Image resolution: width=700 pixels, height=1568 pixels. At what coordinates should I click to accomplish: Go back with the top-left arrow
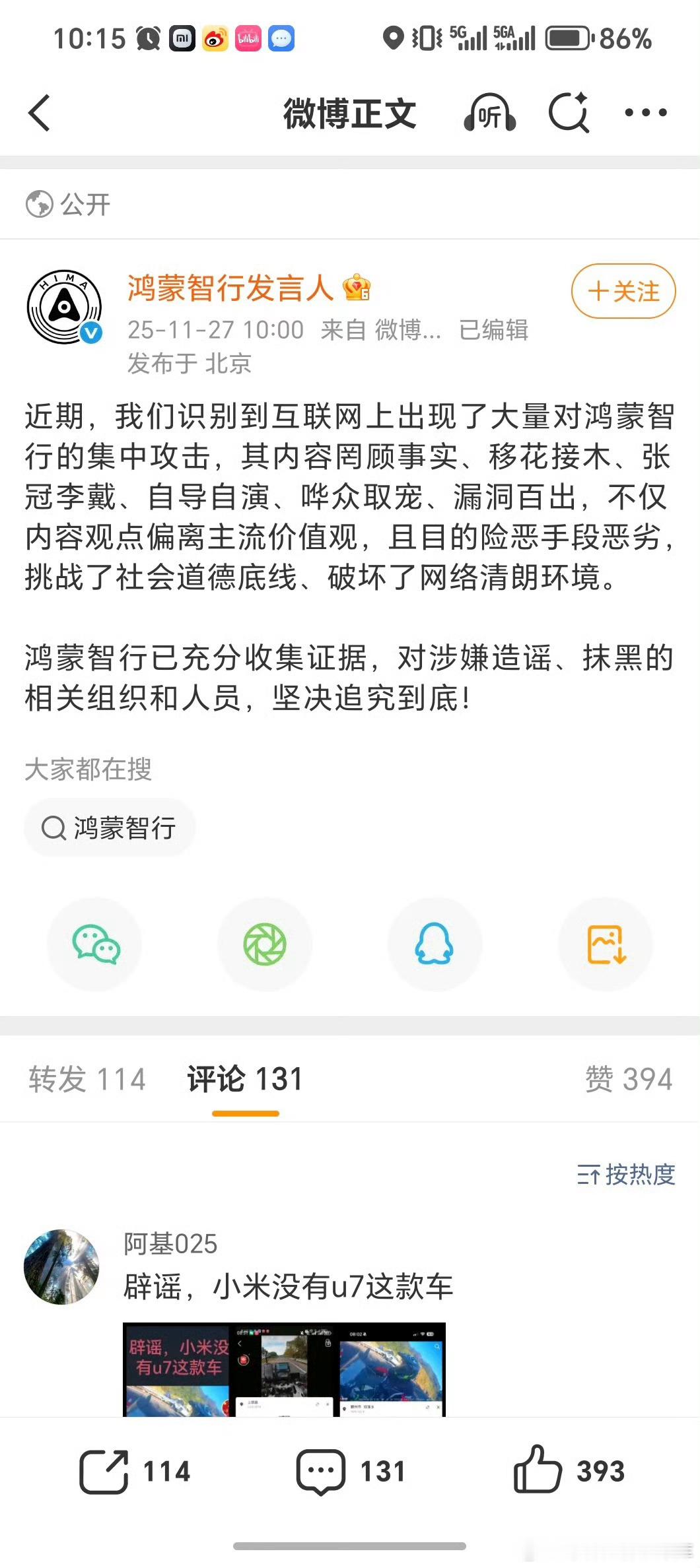(40, 112)
